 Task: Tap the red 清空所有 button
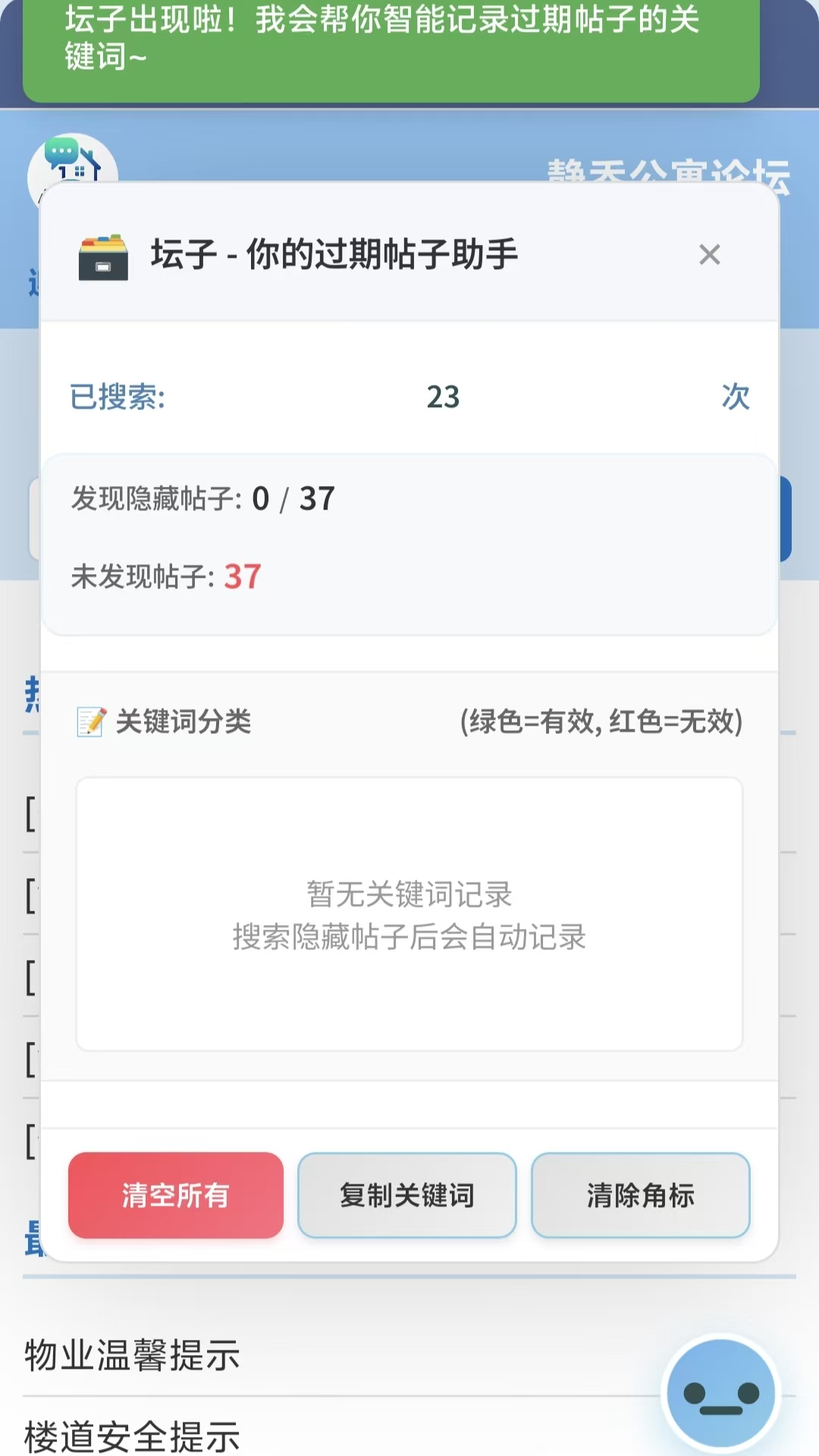pyautogui.click(x=176, y=1195)
